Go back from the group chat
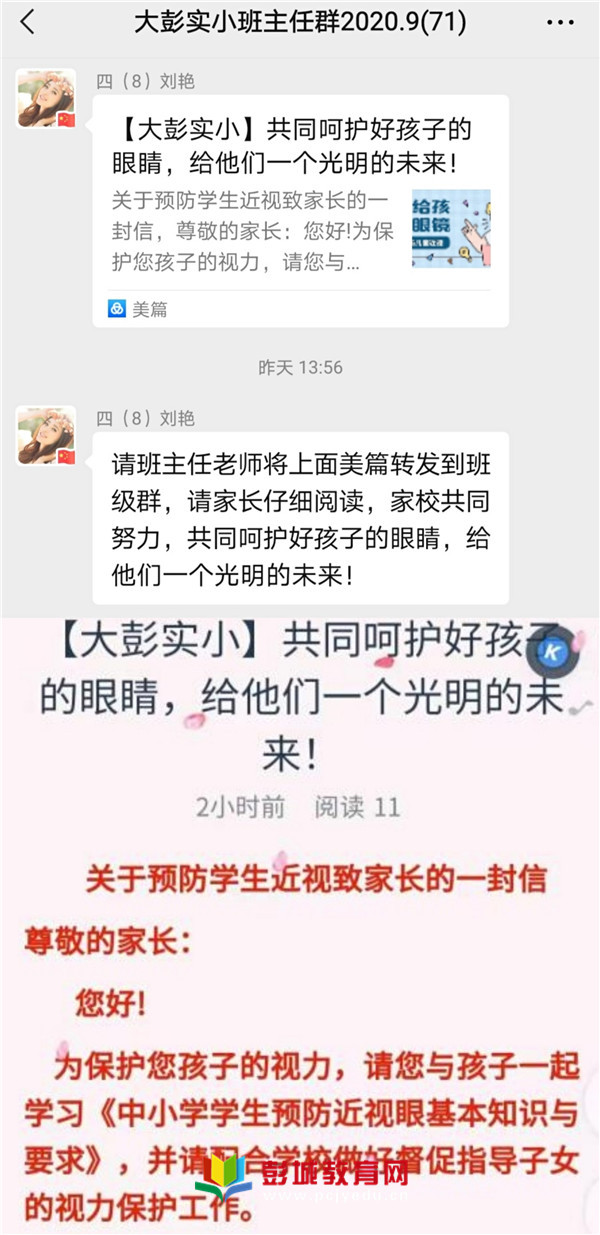600x1235 pixels. (27, 22)
